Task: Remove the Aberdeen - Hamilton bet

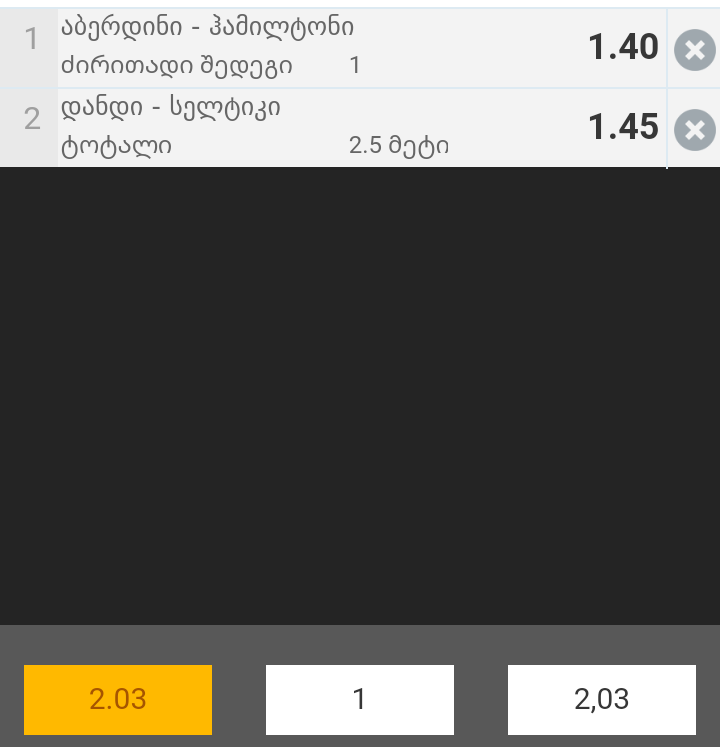Action: click(694, 47)
